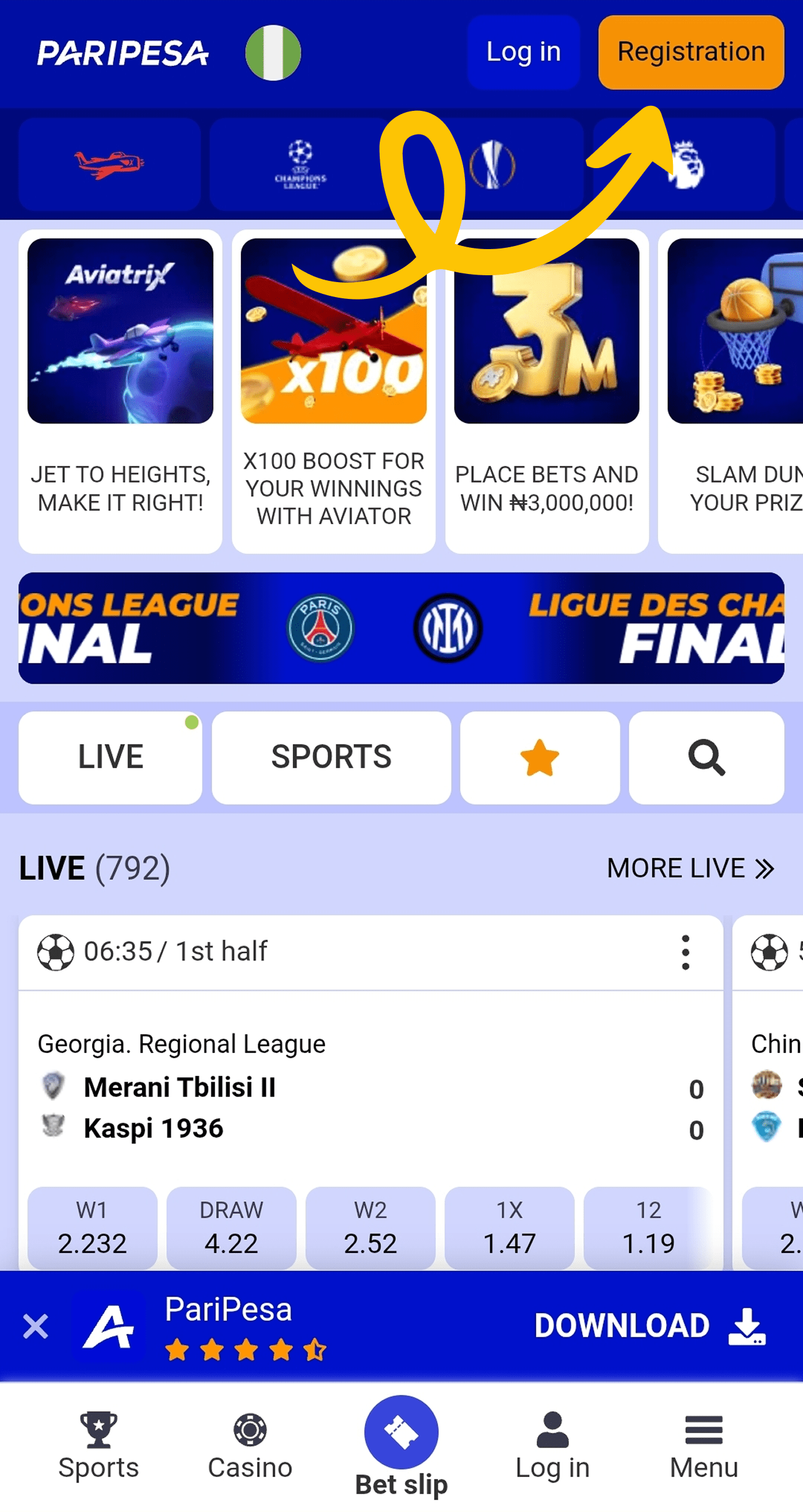The height and width of the screenshot is (1512, 803).
Task: Open the PSG vs Inter final banner
Action: (x=401, y=628)
